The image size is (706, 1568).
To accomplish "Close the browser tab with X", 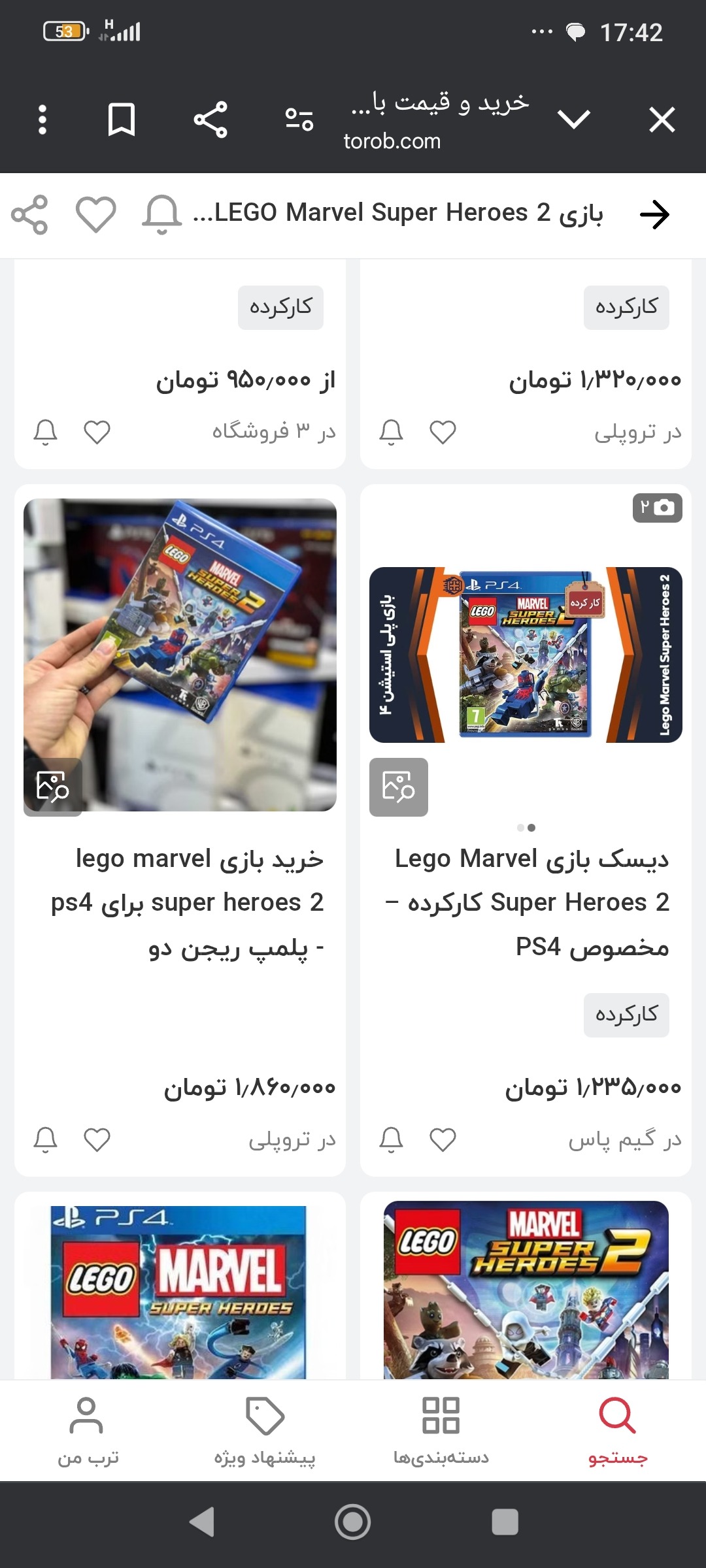I will tap(662, 120).
